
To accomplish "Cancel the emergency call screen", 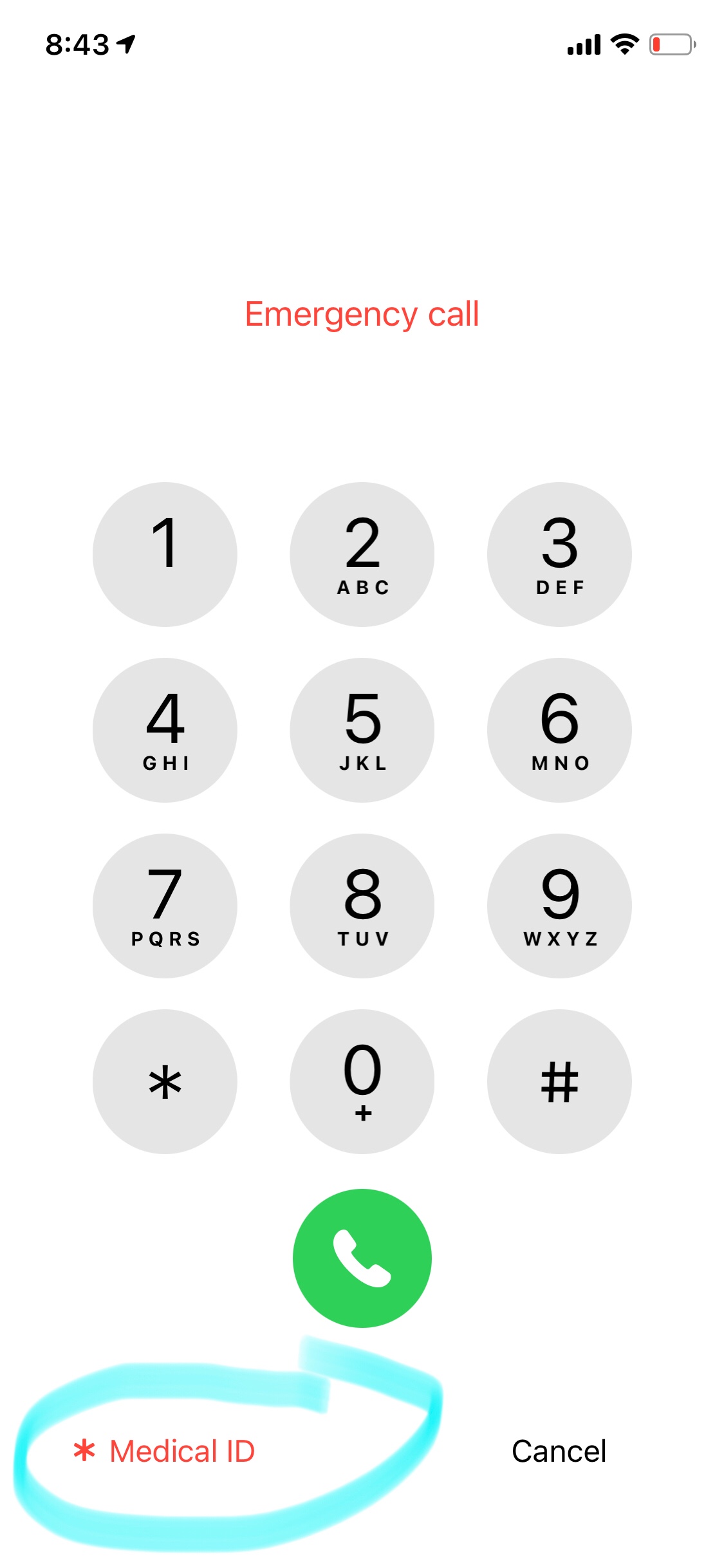I will [x=559, y=1451].
